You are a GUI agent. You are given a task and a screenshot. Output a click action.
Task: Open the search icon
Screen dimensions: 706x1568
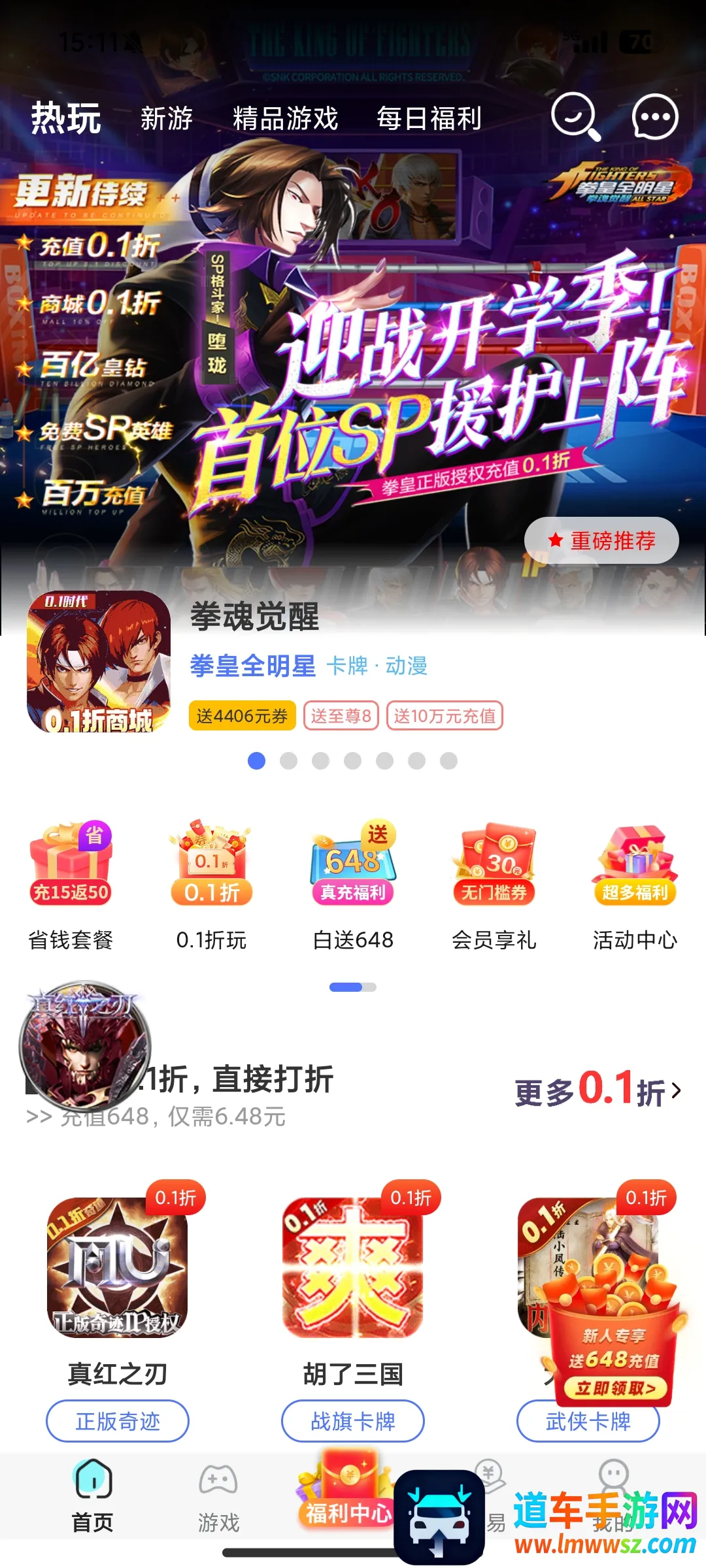pos(575,118)
